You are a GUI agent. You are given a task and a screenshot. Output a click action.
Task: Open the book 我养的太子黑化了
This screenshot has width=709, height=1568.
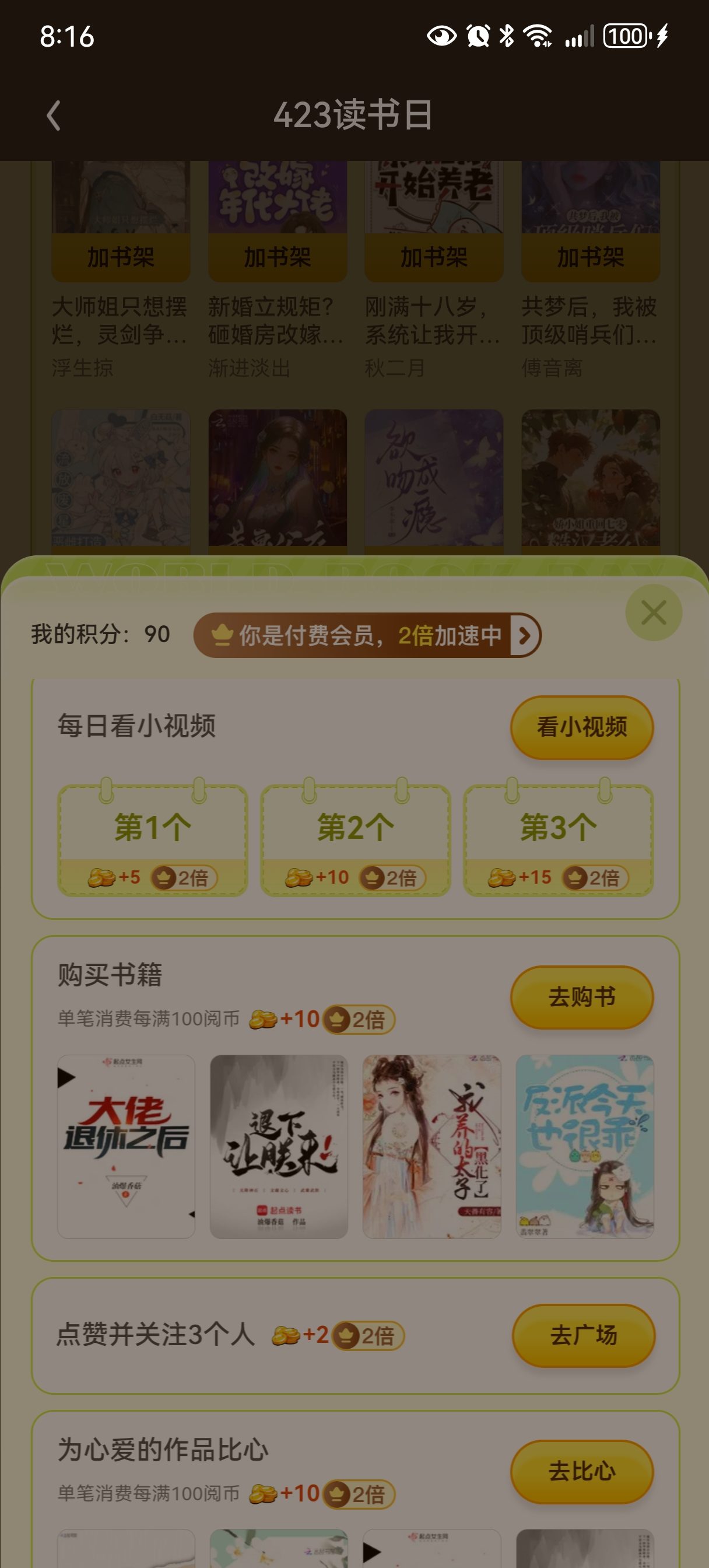431,1147
